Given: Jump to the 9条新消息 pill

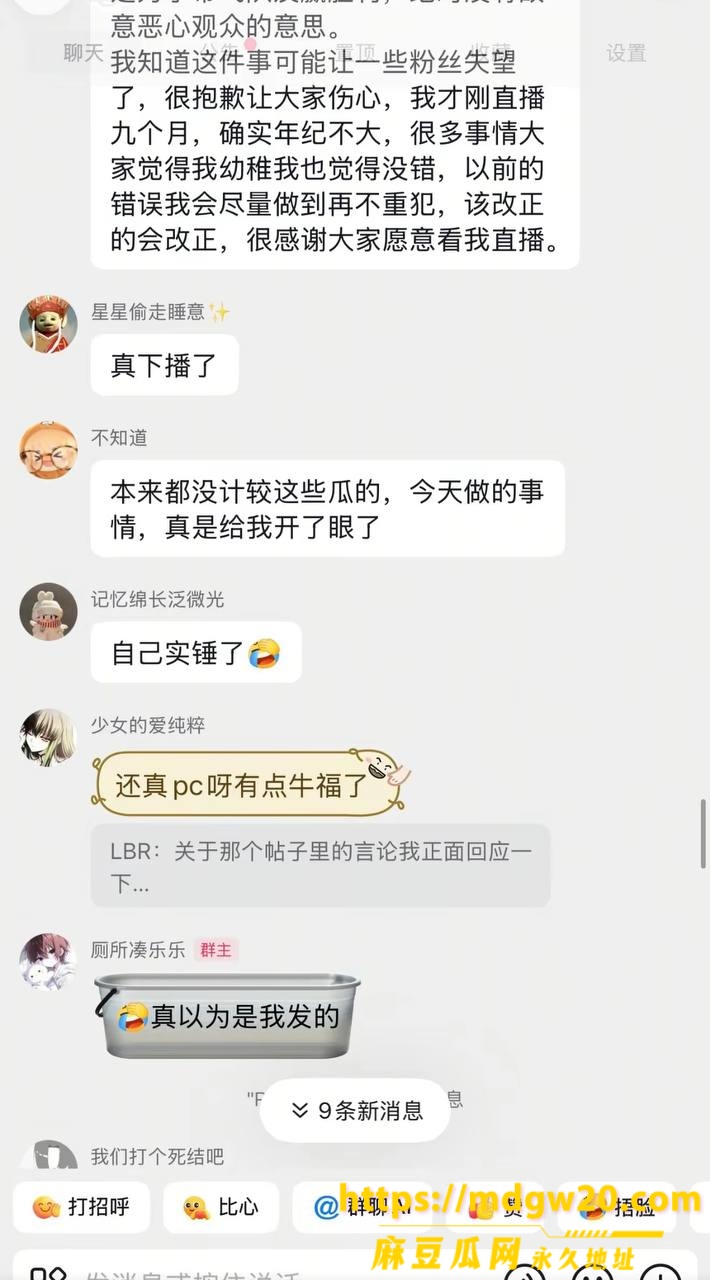Looking at the screenshot, I should pos(355,1110).
